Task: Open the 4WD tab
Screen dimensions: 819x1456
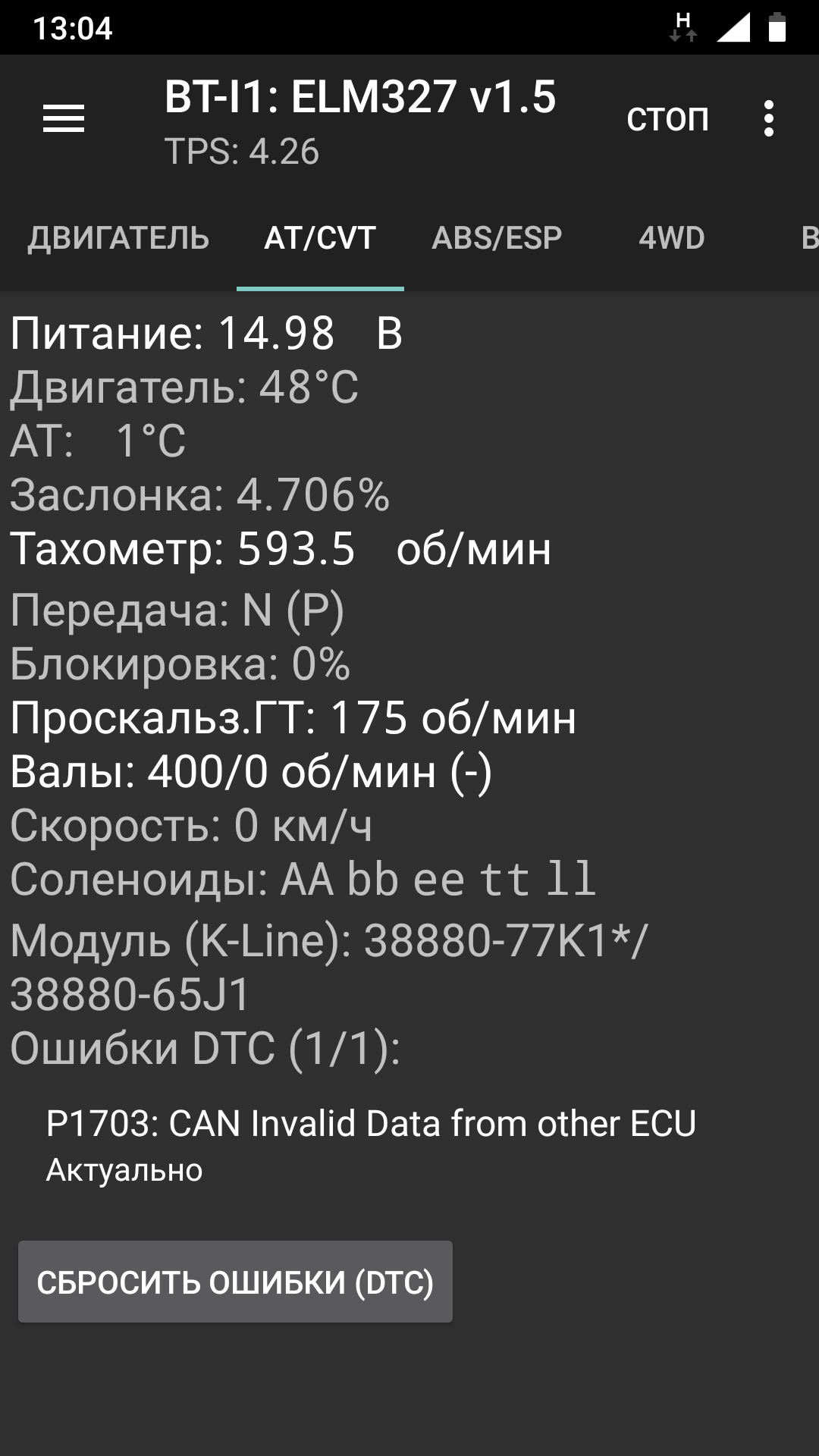Action: (671, 238)
